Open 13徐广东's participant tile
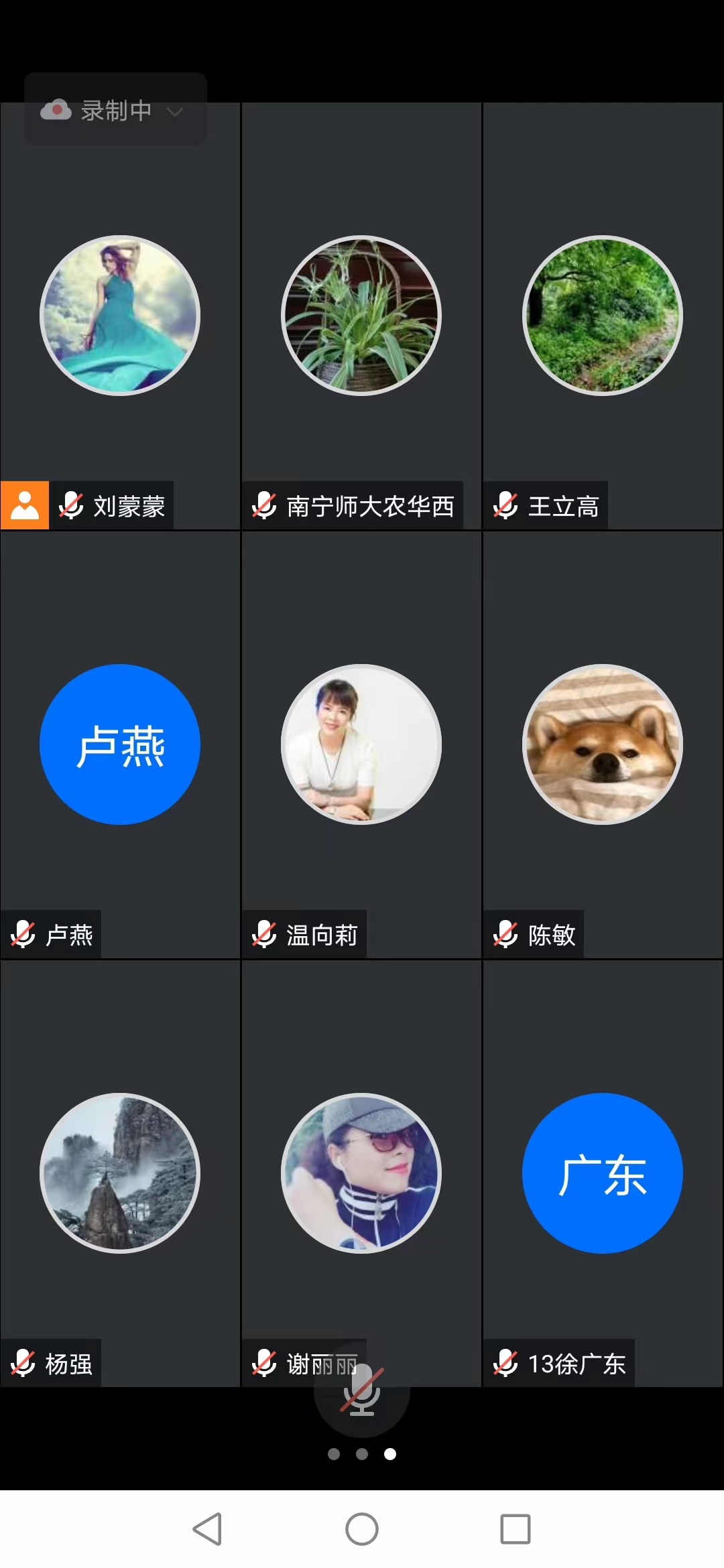This screenshot has width=724, height=1568. point(603,1173)
